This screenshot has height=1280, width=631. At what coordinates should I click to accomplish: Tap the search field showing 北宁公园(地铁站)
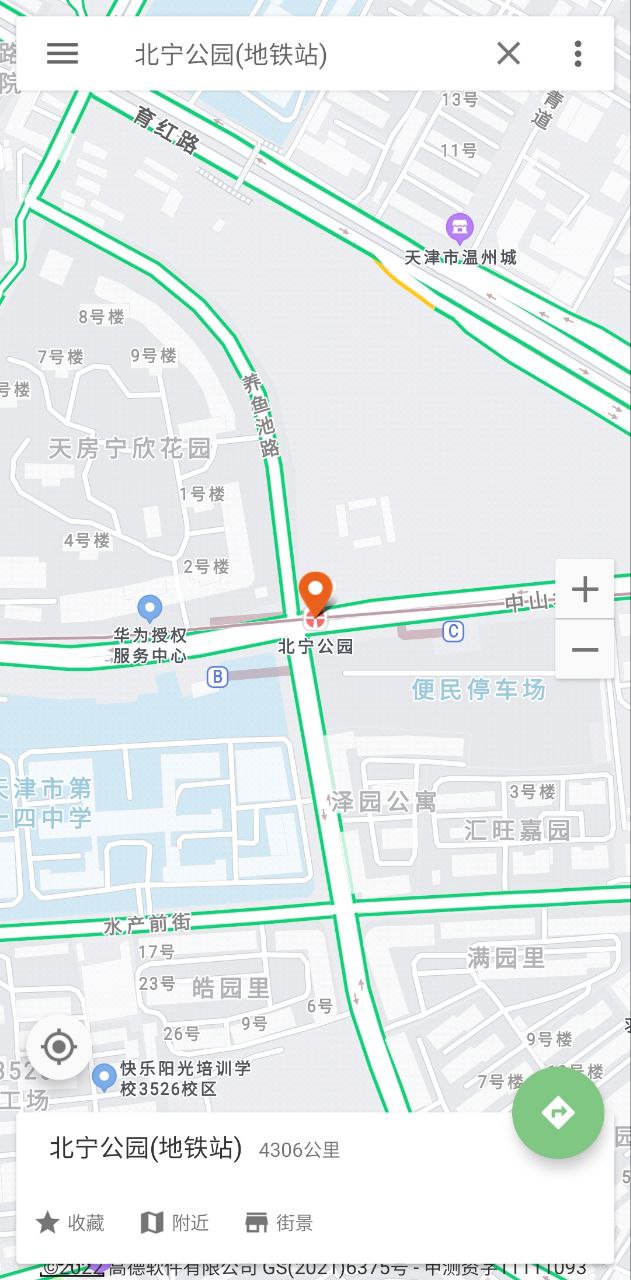pyautogui.click(x=300, y=54)
